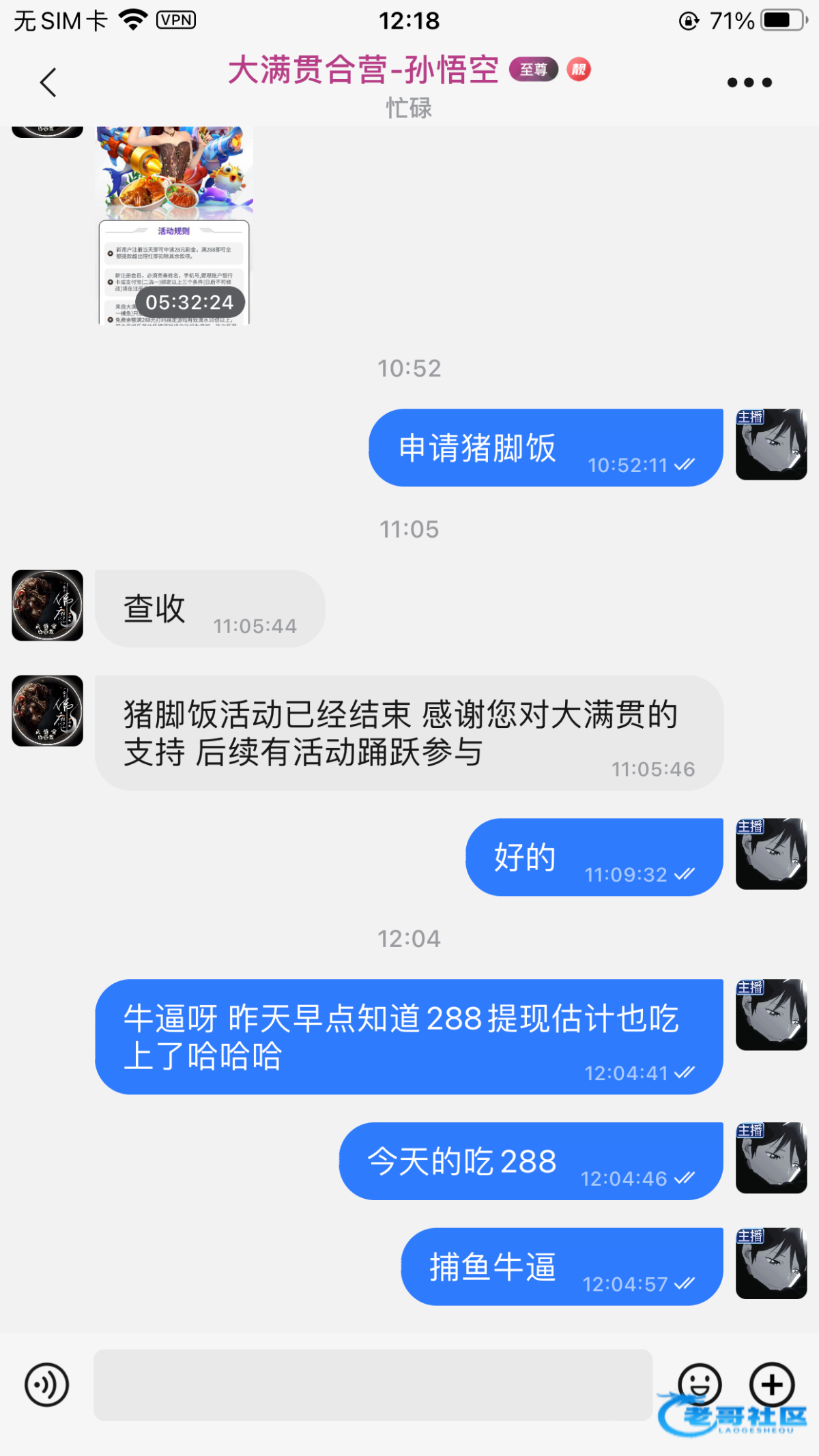Open the activity rules image message
The width and height of the screenshot is (819, 1456).
click(x=175, y=225)
